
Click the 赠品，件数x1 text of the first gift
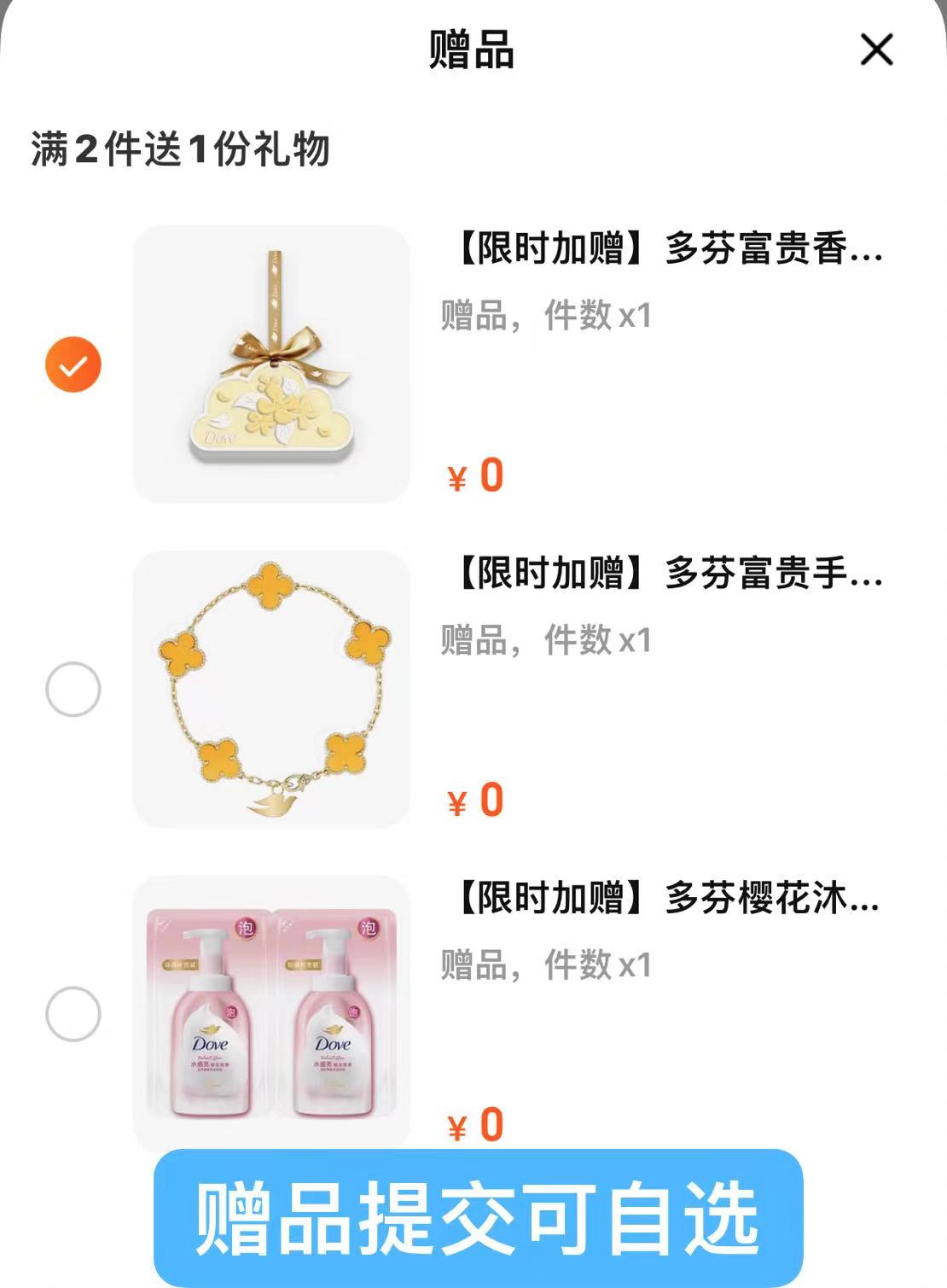pos(544,316)
